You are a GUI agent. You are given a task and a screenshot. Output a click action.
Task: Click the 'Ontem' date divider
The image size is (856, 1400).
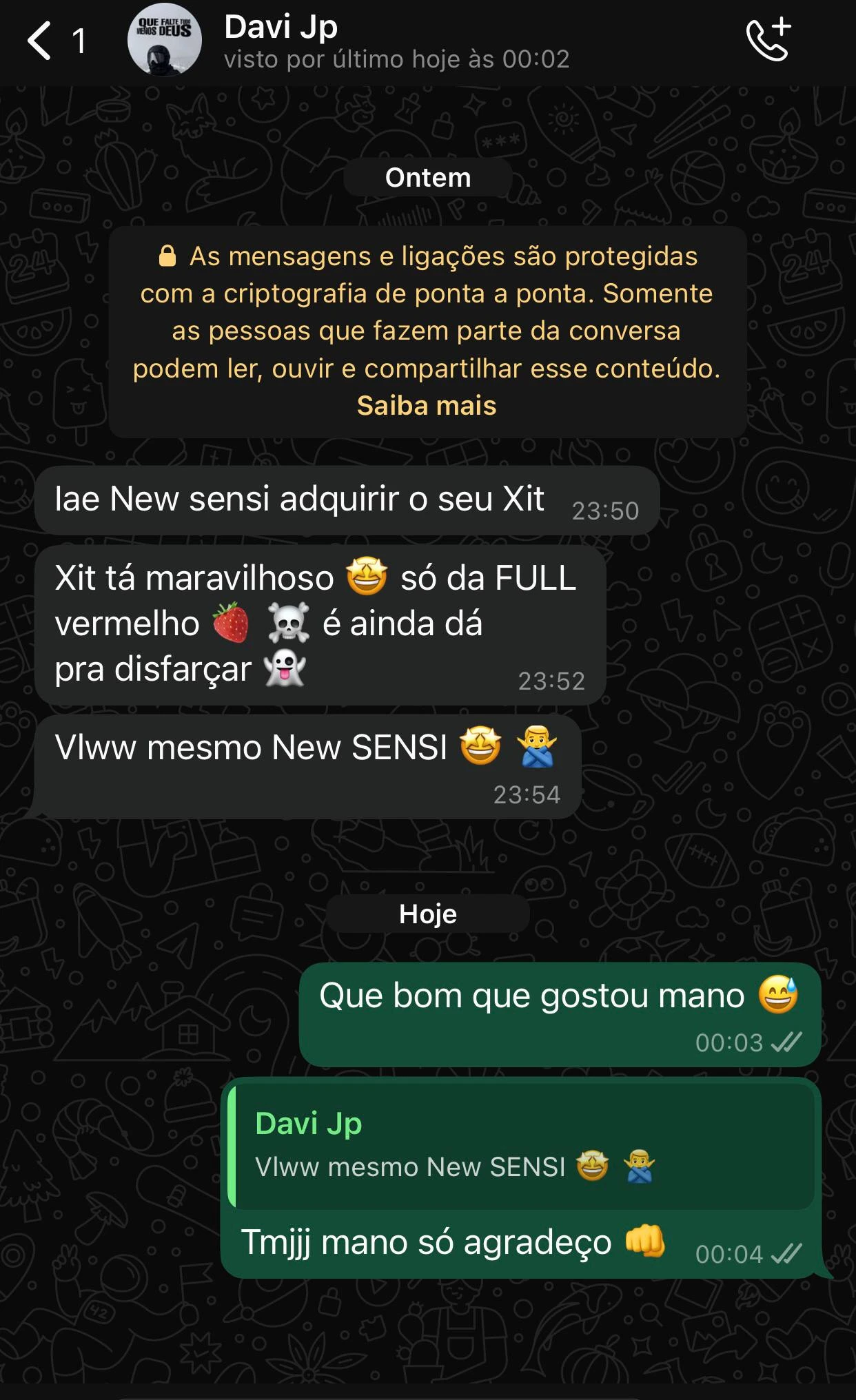427,177
